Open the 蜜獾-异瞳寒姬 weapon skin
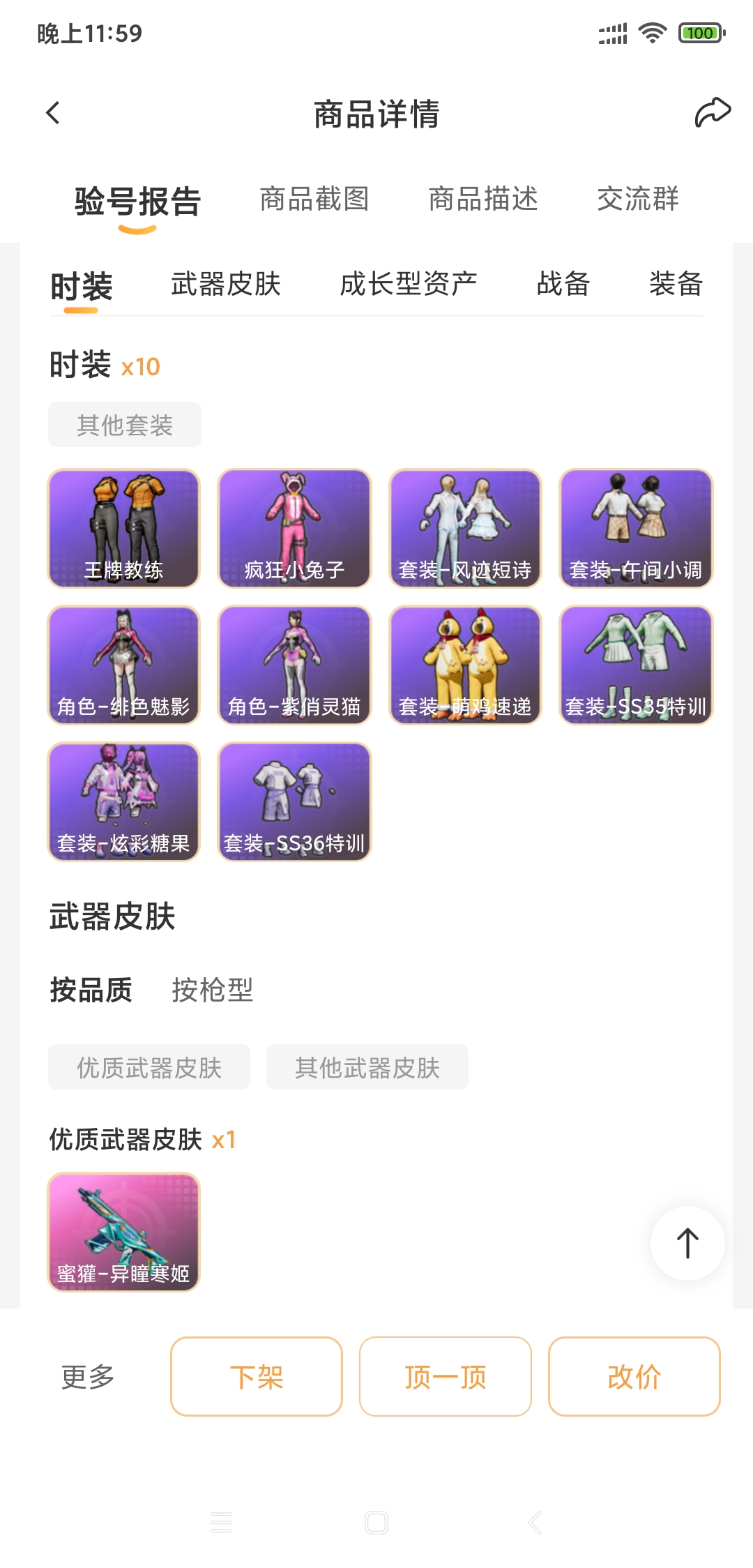 pos(124,1232)
